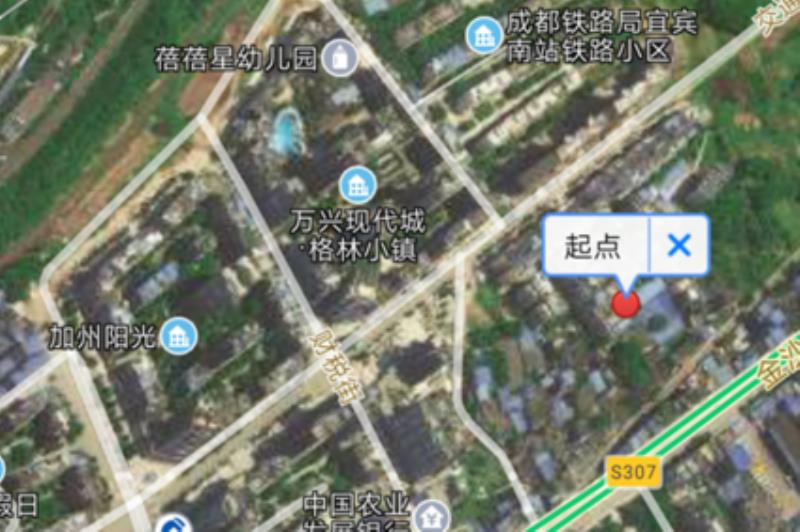Select 蓓蓓星幼儿园 kindergarten marker
Screen dimensions: 800x532
tap(341, 58)
